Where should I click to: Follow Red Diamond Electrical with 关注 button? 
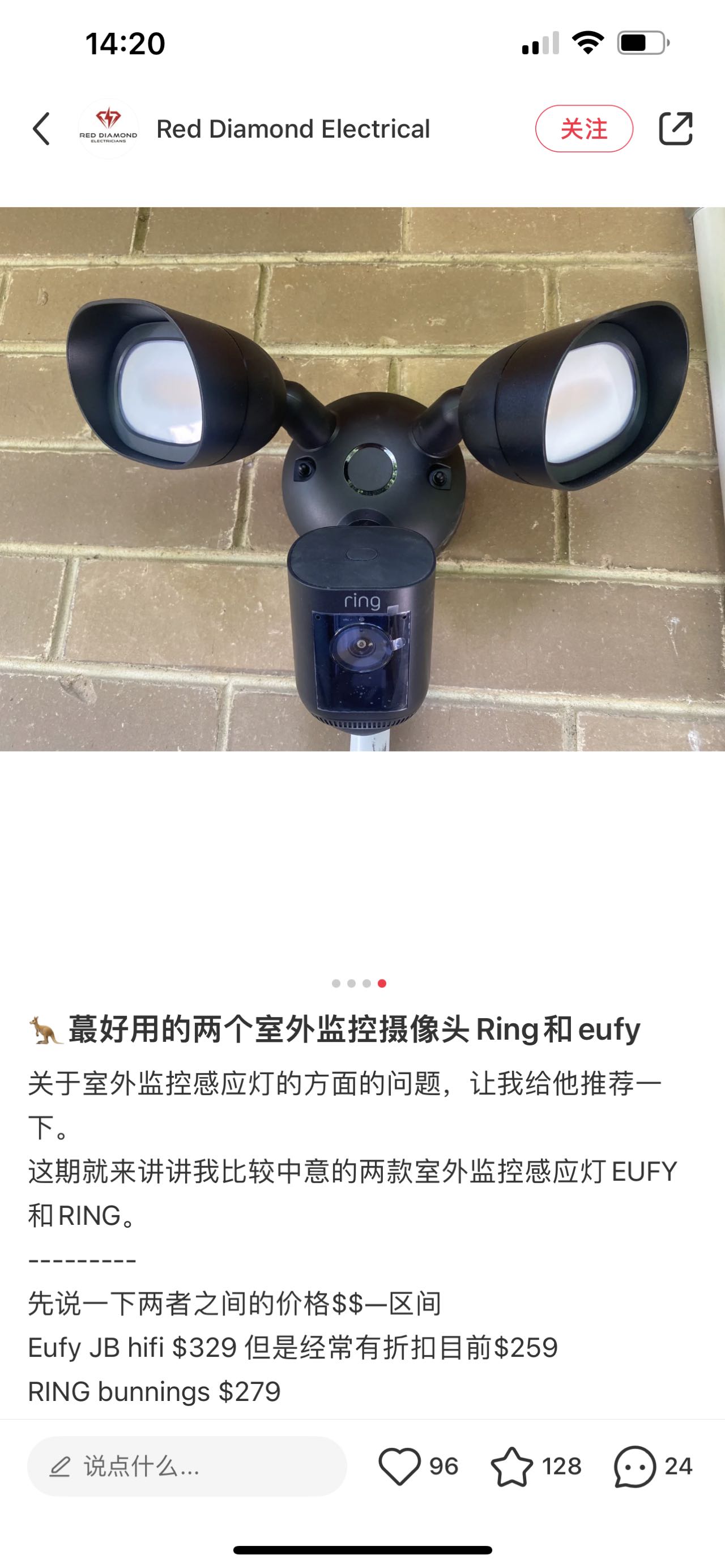point(584,129)
